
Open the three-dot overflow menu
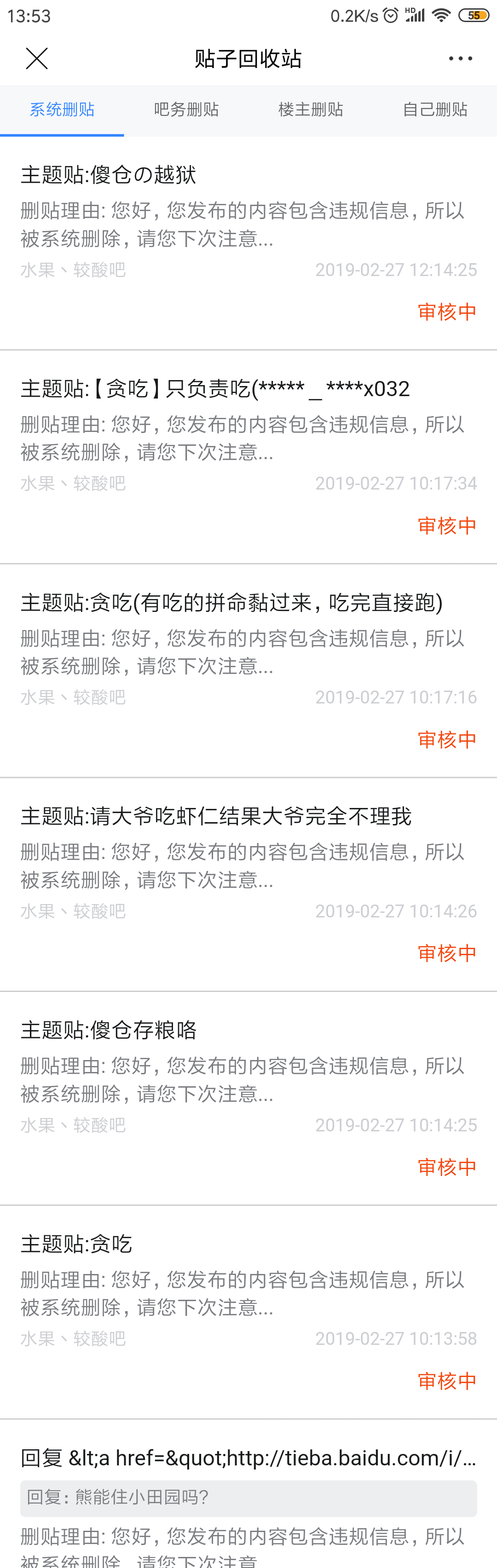point(460,58)
